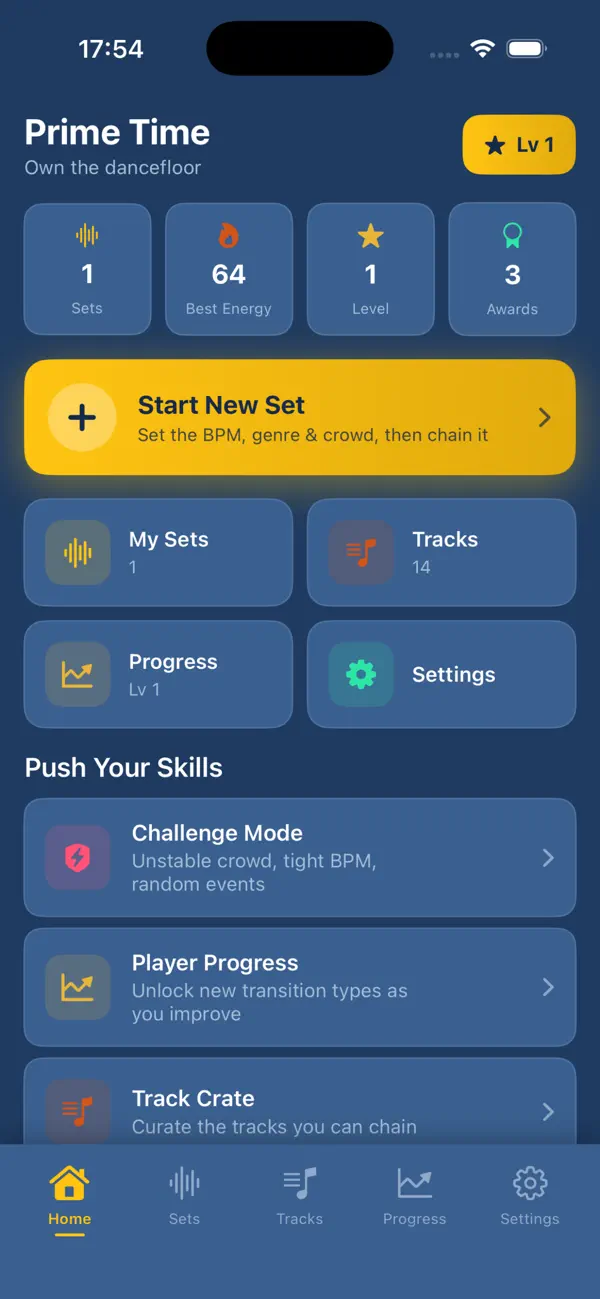The image size is (600, 1299).
Task: Select the Home tab
Action: click(x=69, y=1196)
